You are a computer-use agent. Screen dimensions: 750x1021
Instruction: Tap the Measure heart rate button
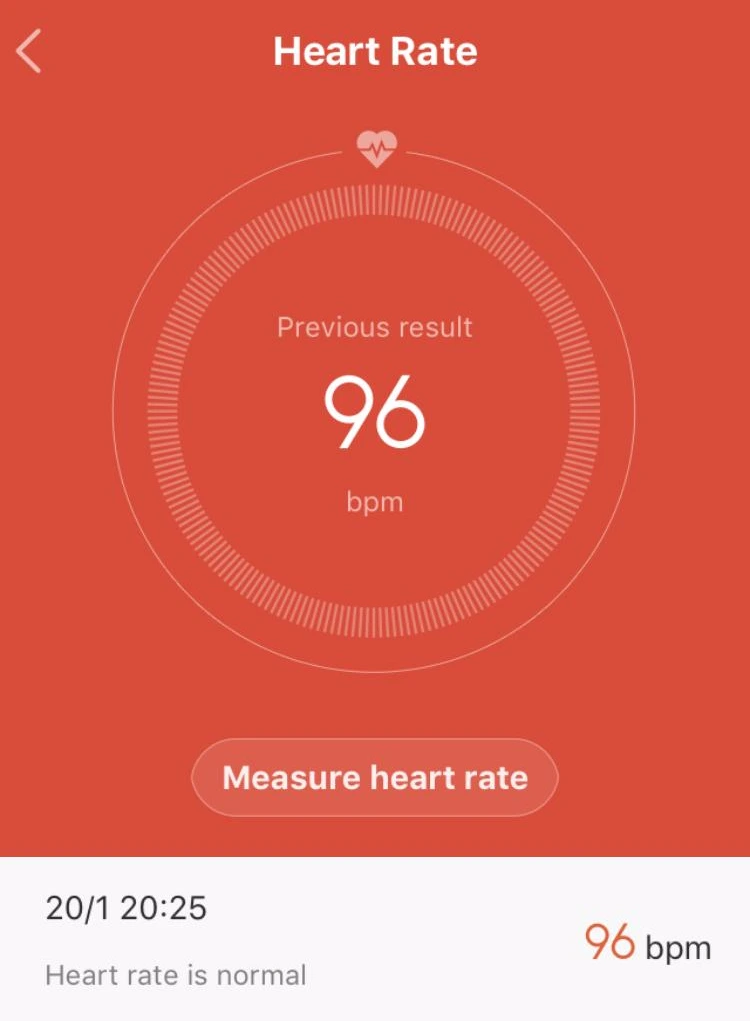point(375,777)
